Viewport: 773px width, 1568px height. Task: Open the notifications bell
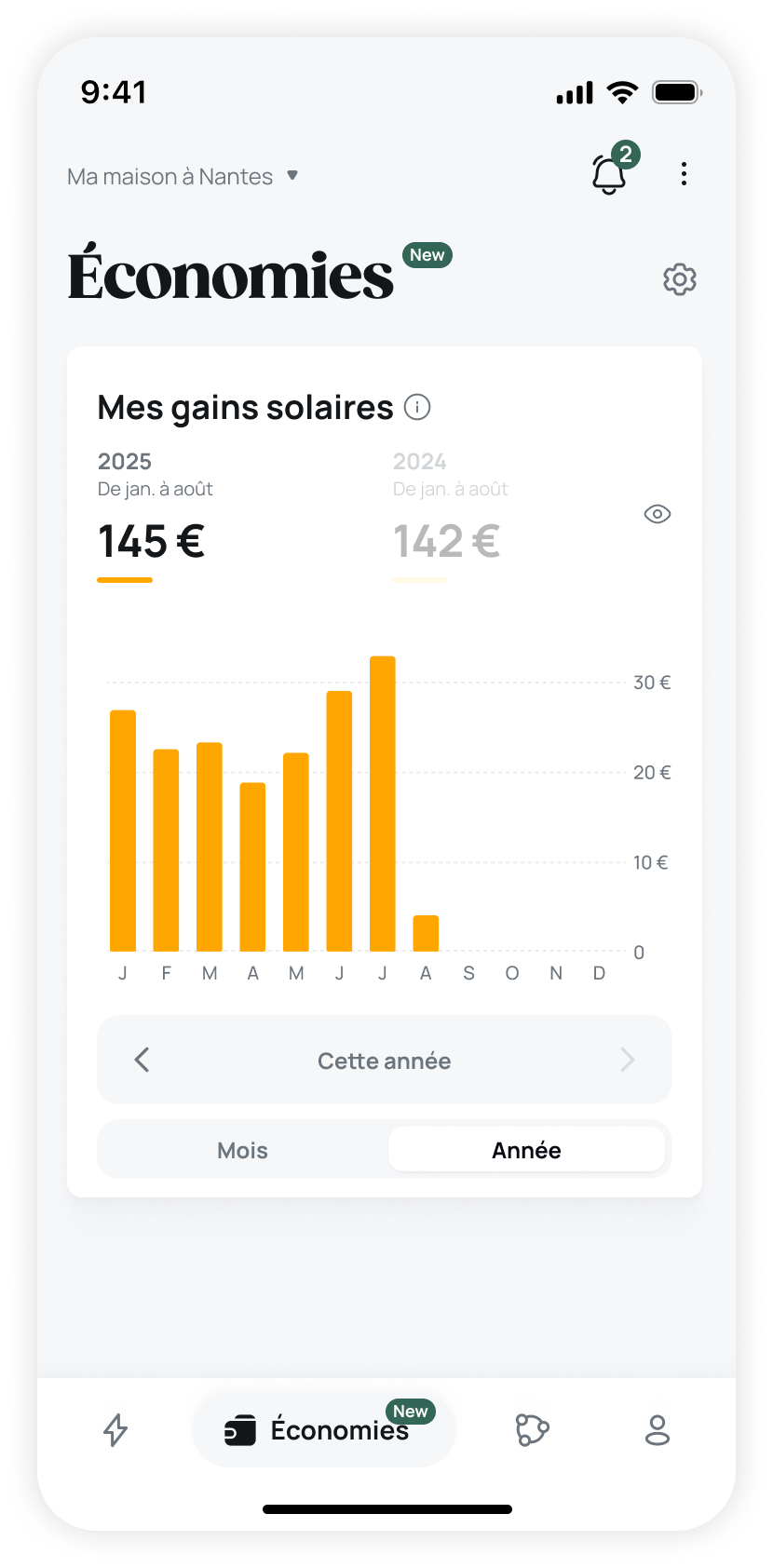(x=609, y=174)
